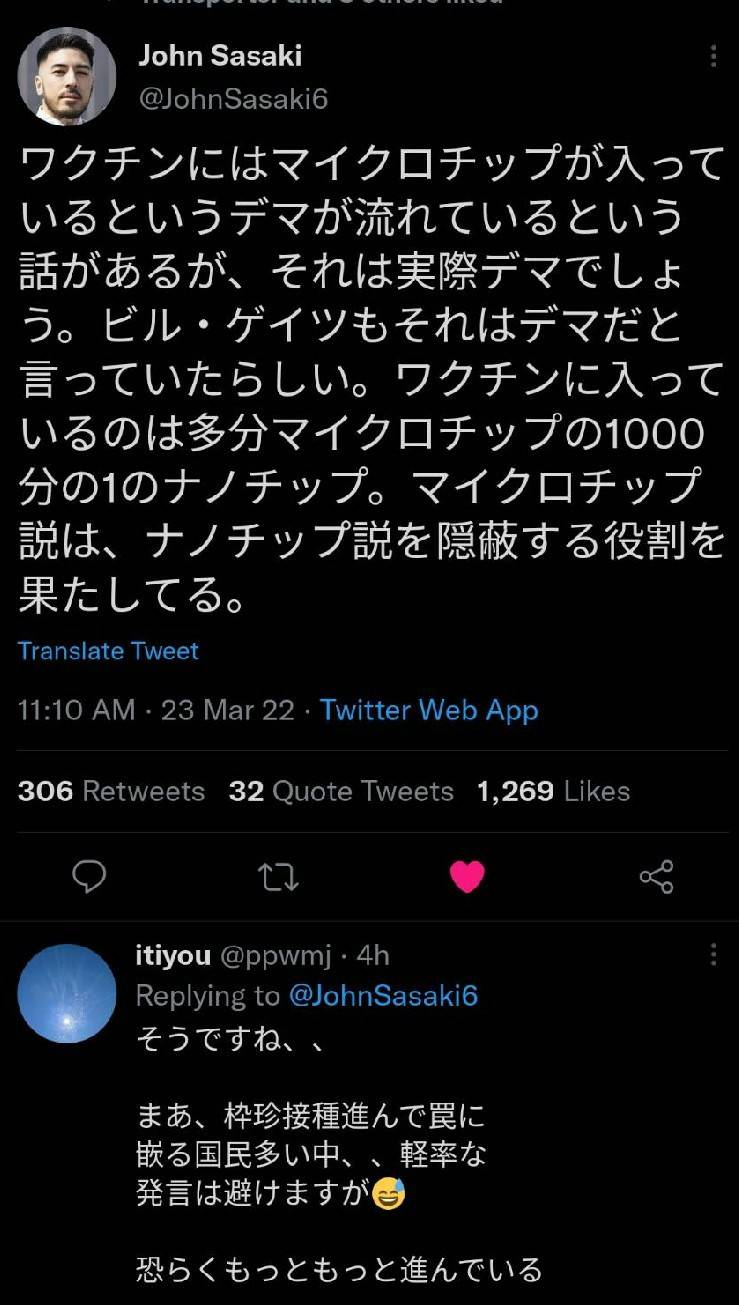View the 32 Quote Tweets
Viewport: 739px width, 1305px height.
(x=341, y=791)
